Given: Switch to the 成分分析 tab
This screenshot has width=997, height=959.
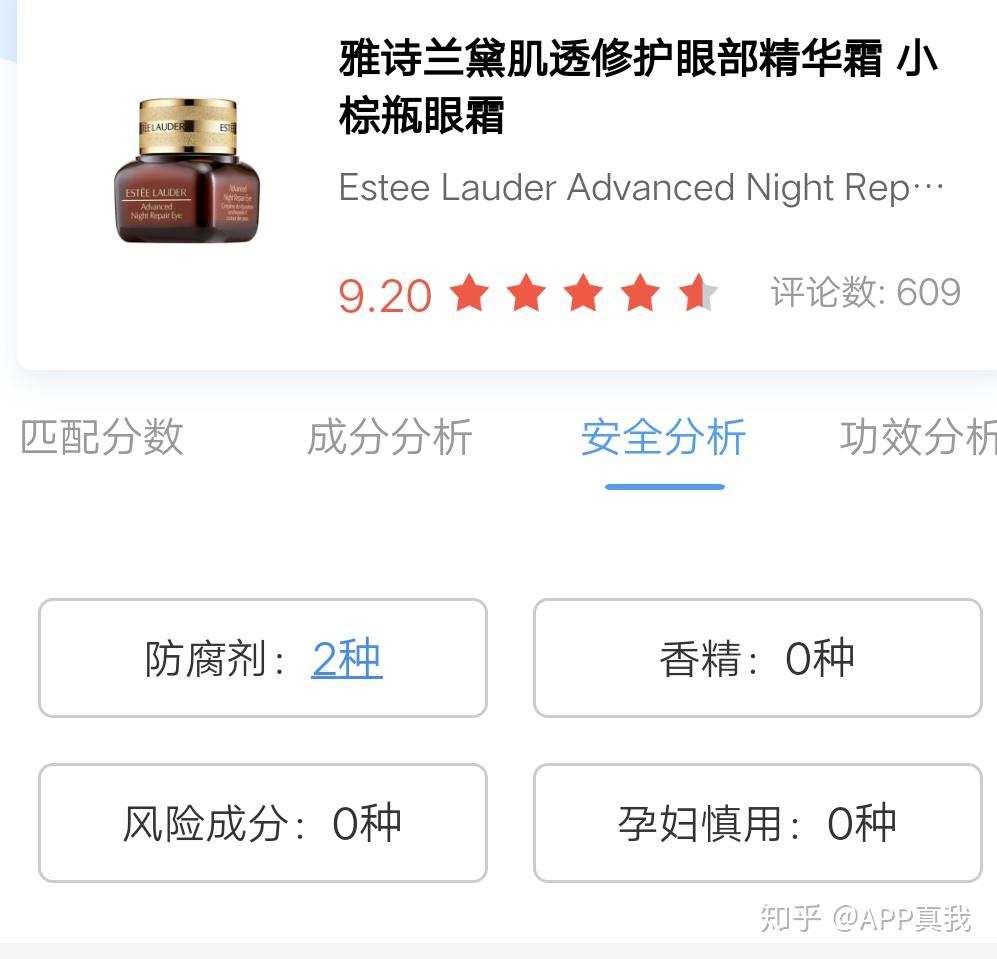Looking at the screenshot, I should 389,438.
